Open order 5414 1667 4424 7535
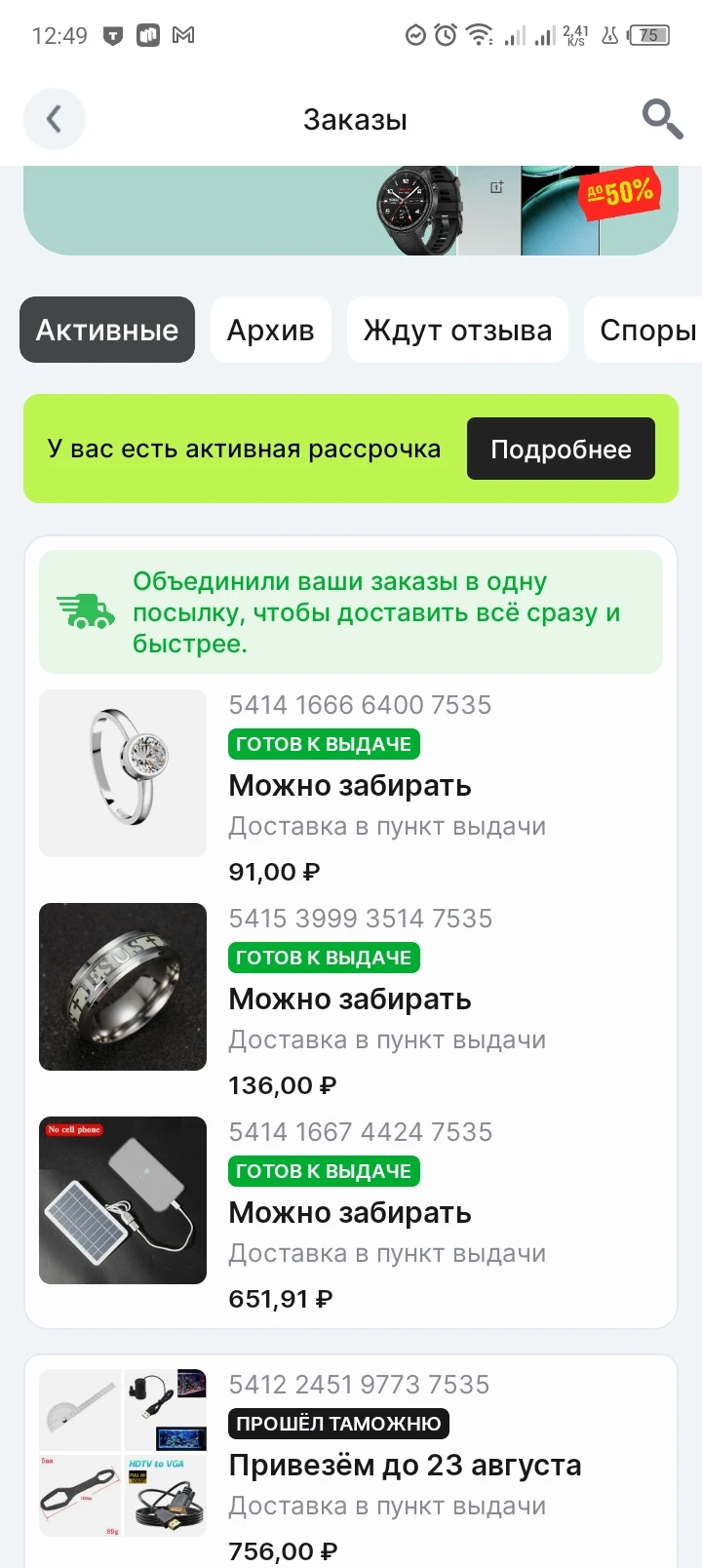This screenshot has height=1568, width=702. (x=351, y=1215)
